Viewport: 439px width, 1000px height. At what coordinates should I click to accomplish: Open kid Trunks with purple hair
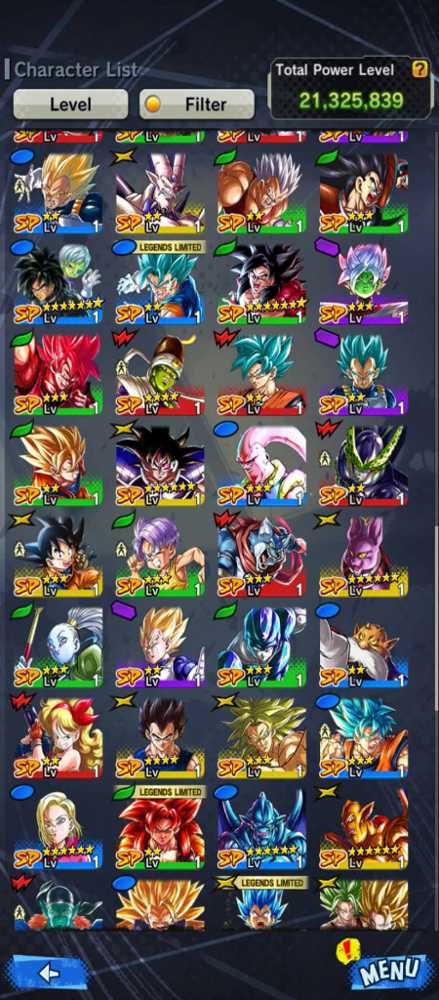pos(159,555)
